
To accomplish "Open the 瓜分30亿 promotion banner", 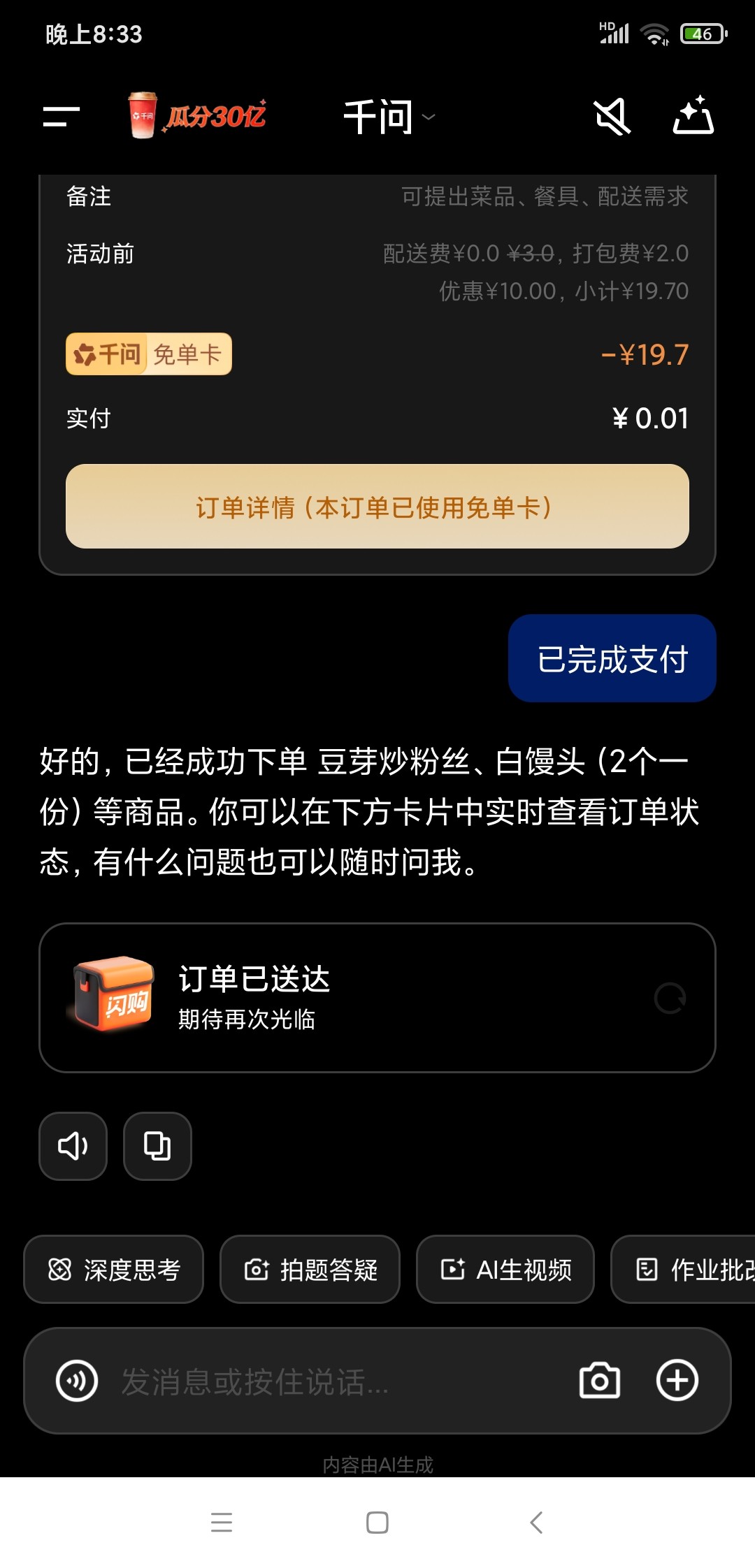I will pos(198,116).
